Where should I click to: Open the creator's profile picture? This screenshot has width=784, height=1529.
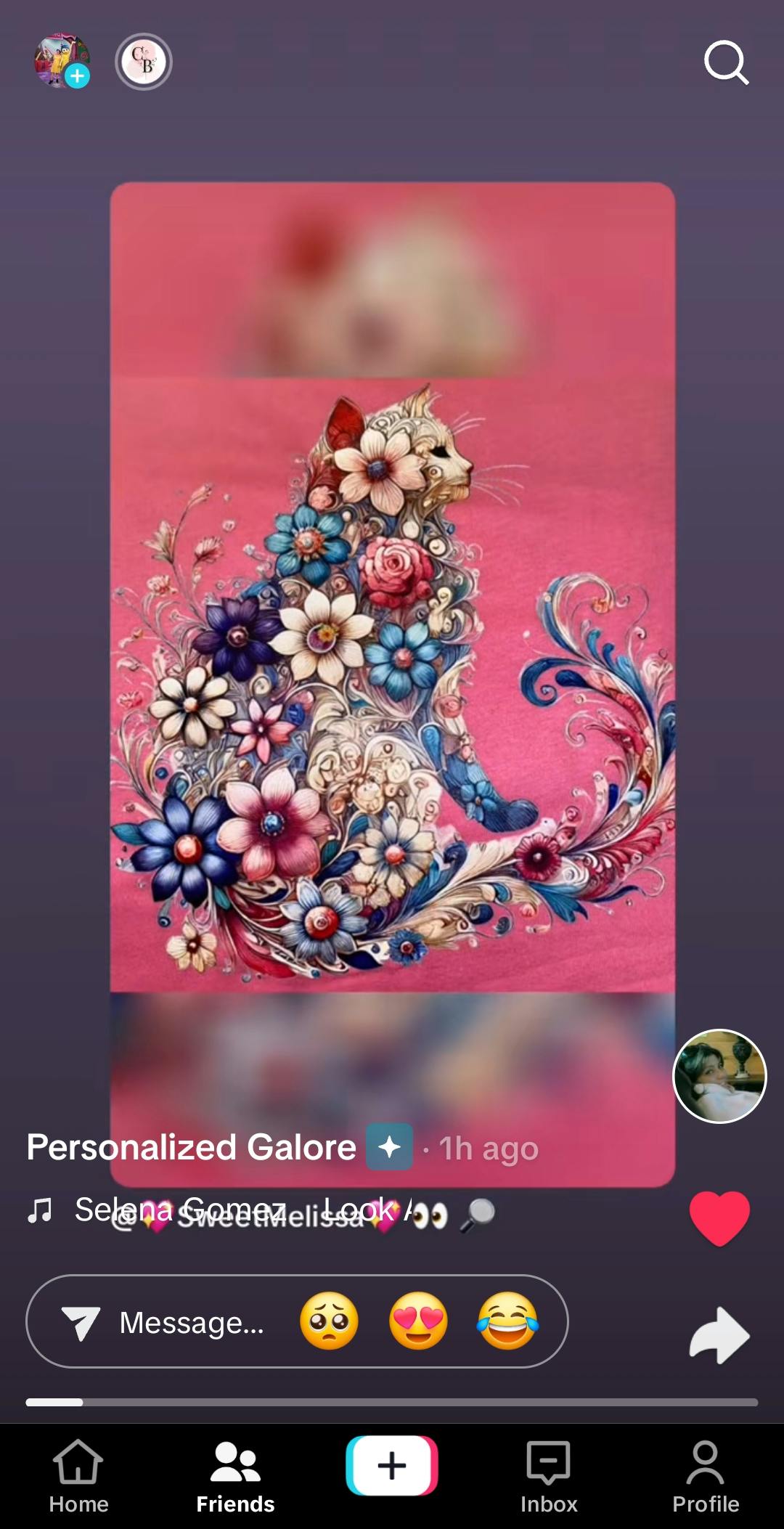click(719, 1076)
